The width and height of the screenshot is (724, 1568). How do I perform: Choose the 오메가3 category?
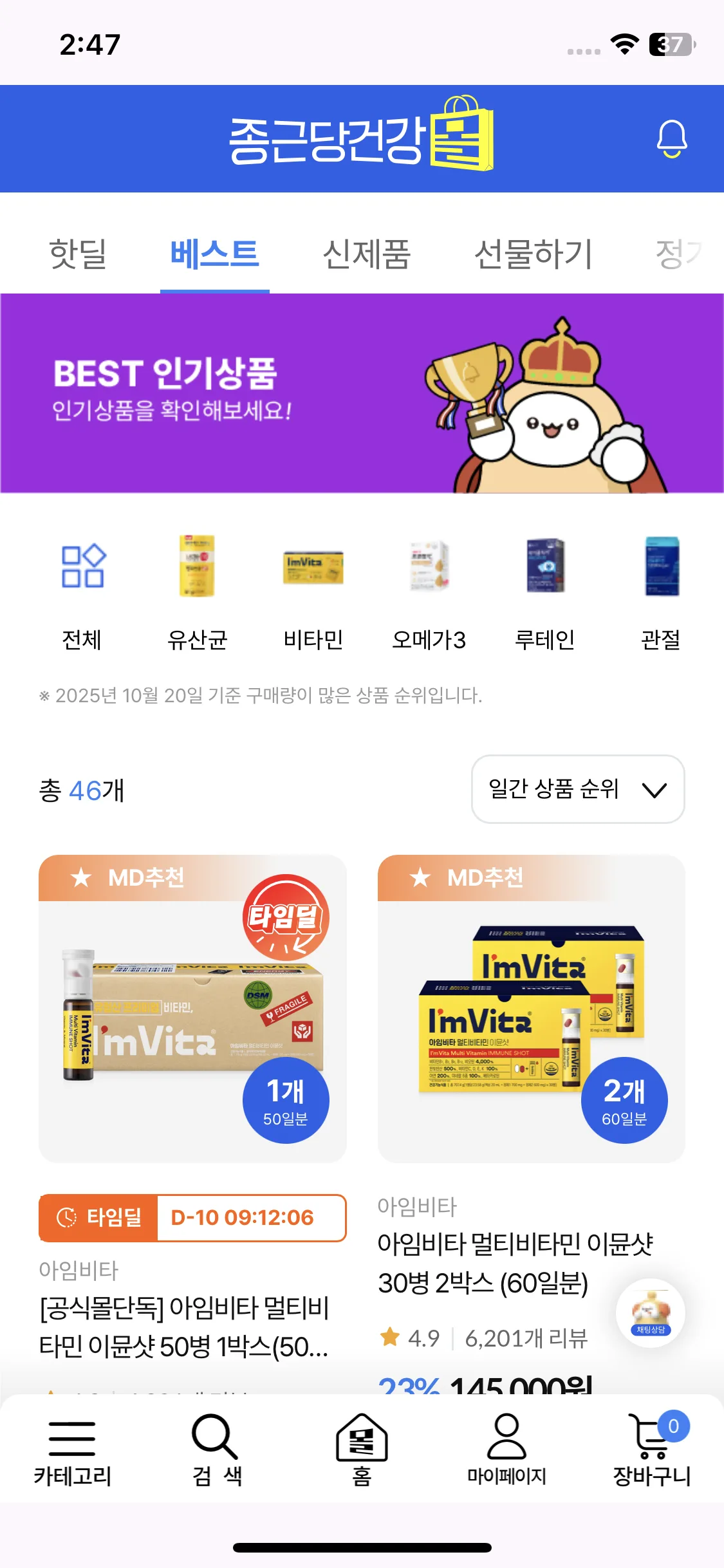(x=429, y=593)
